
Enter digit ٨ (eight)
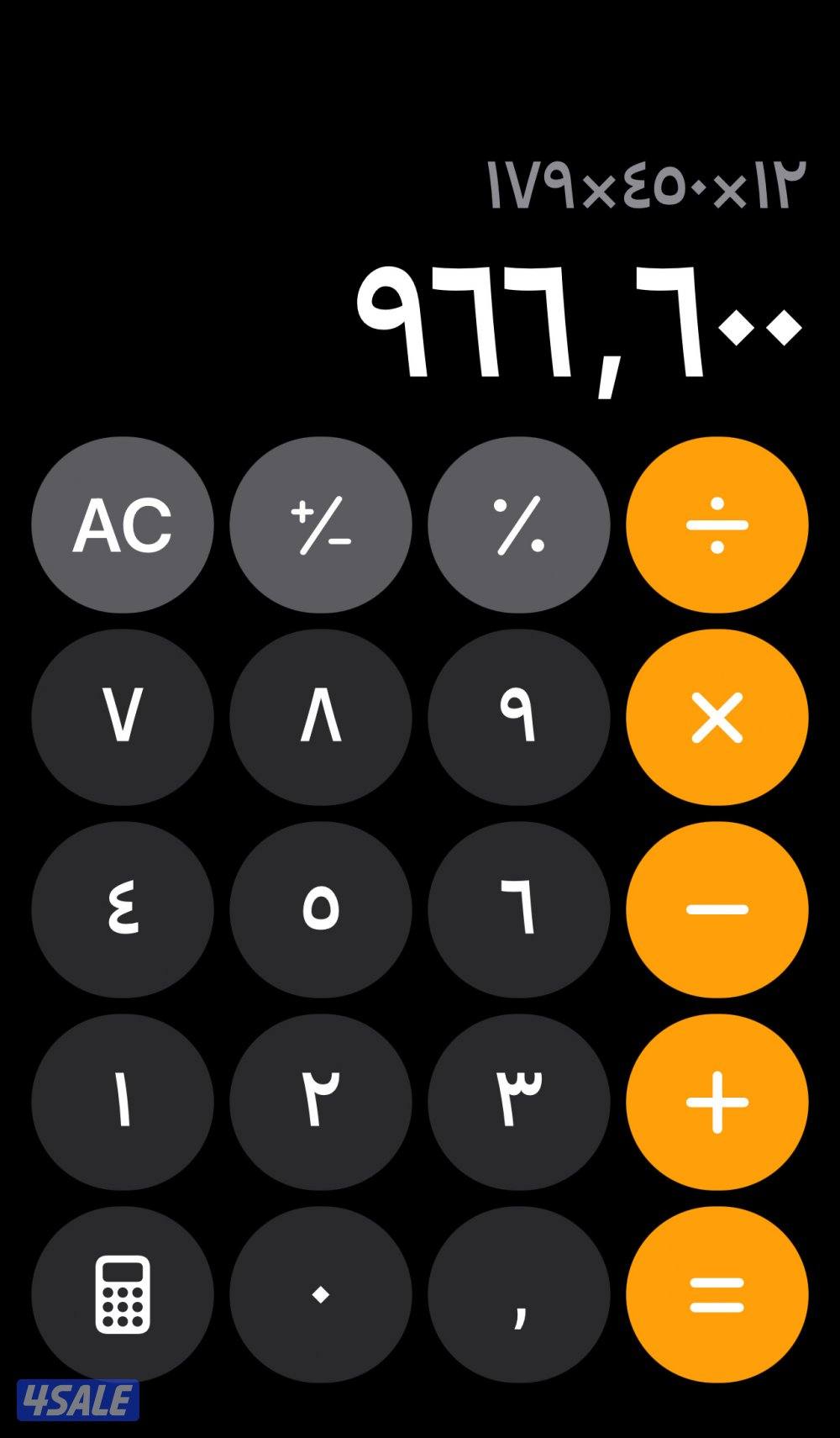[x=321, y=717]
